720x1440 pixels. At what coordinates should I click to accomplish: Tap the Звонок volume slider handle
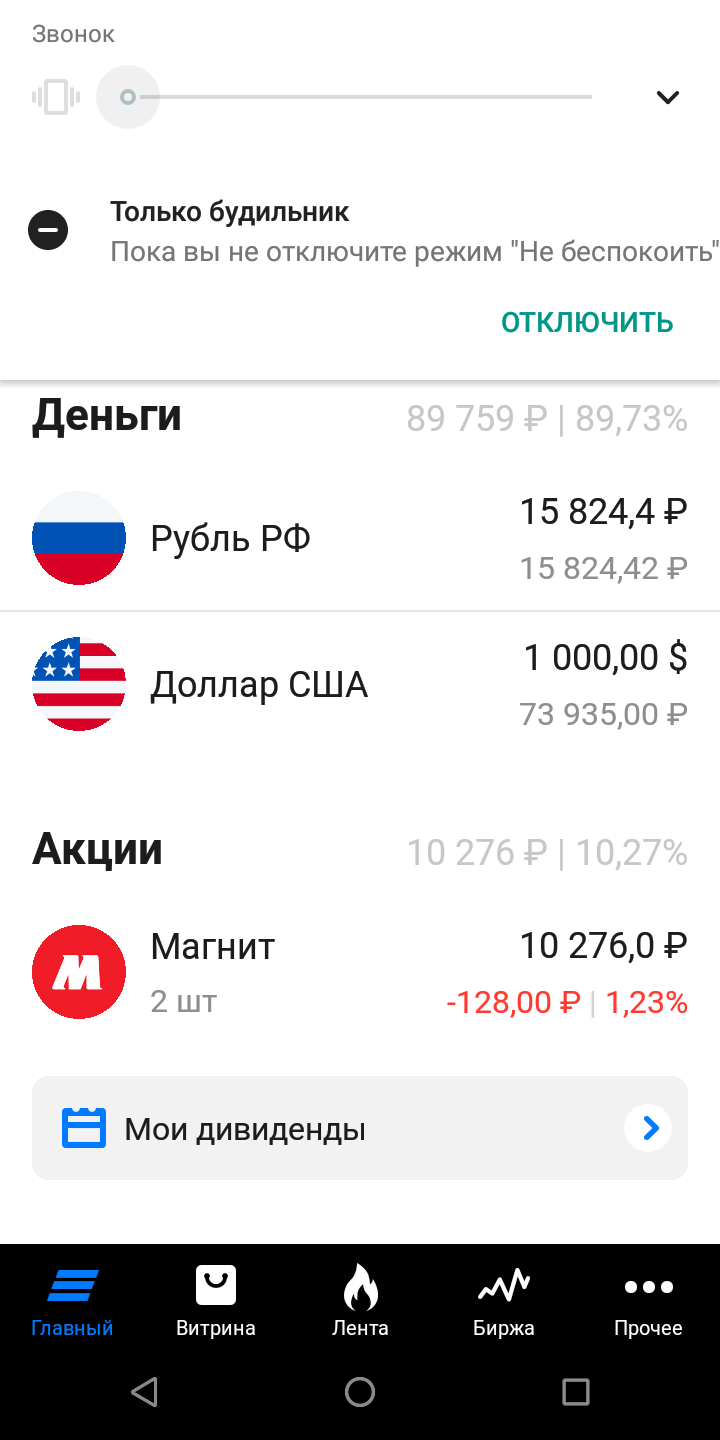point(128,97)
